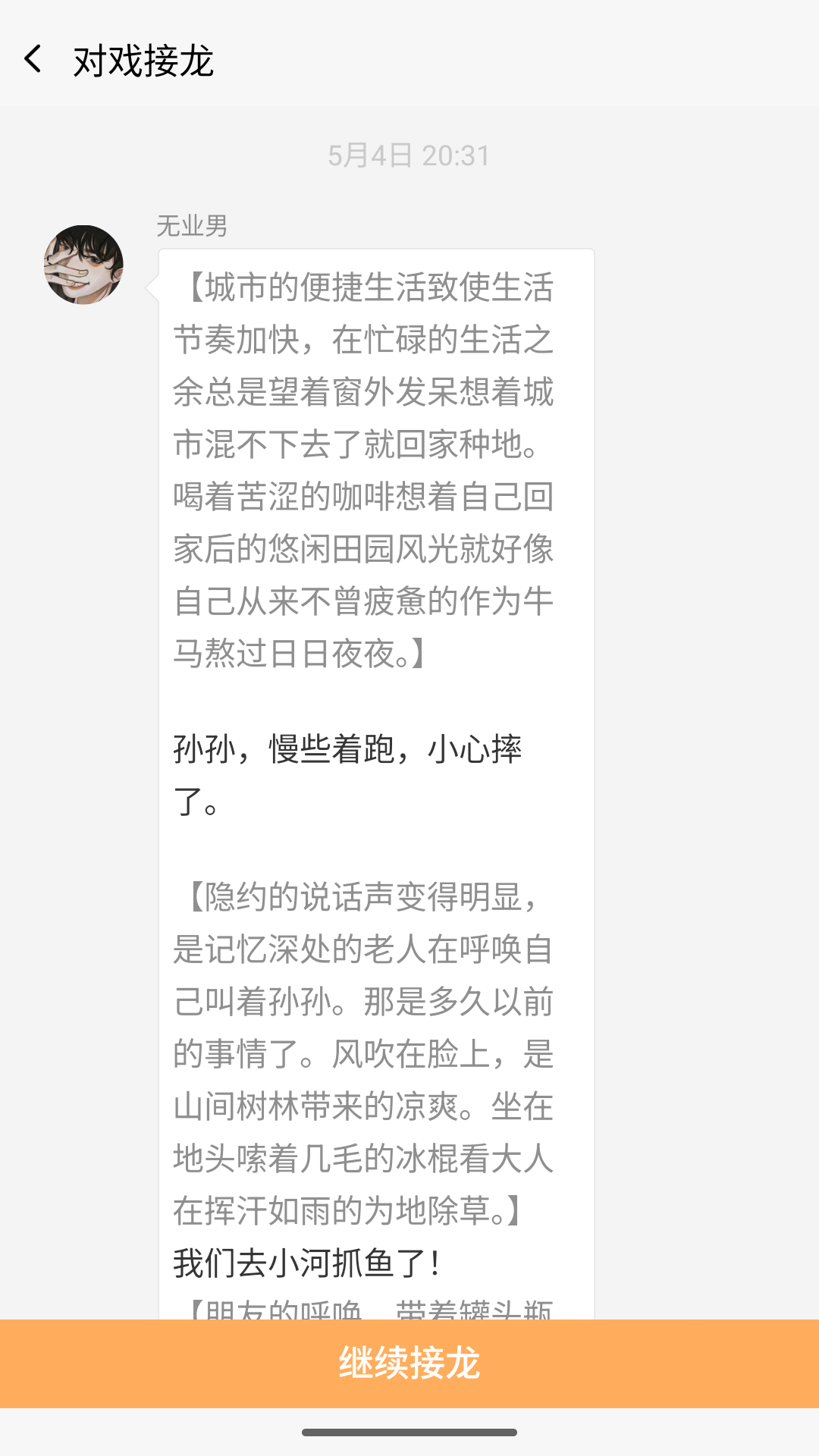Tap the 继续接龙 button

click(x=409, y=1363)
